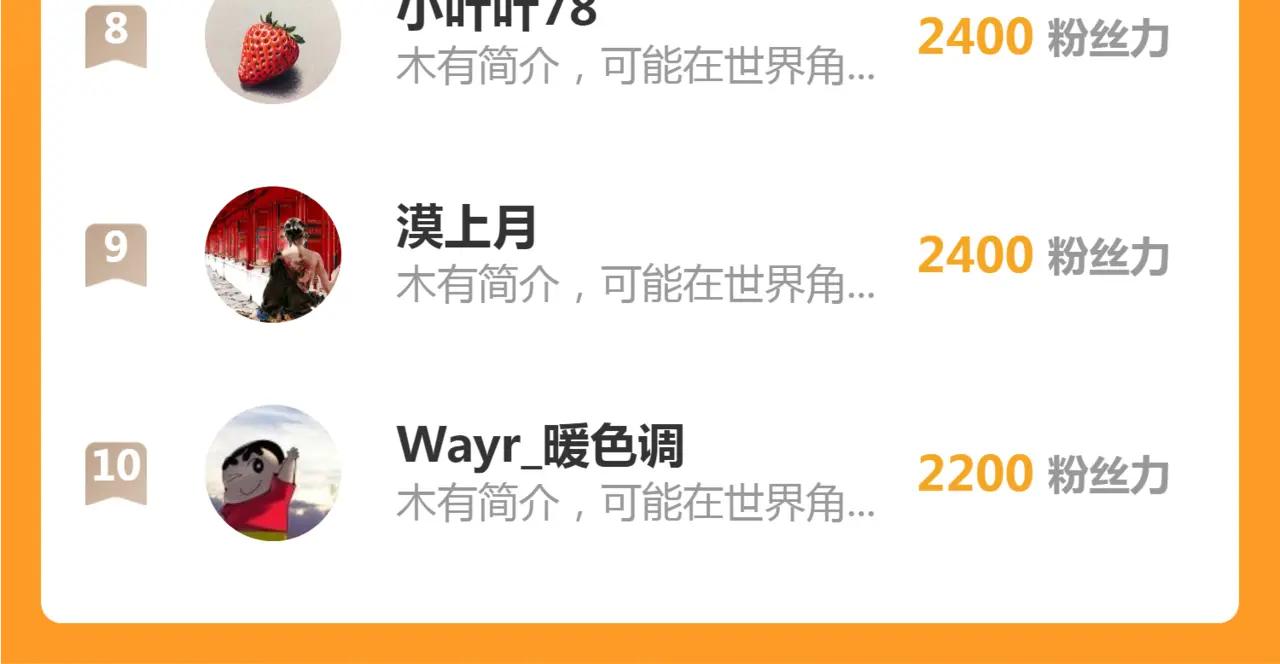This screenshot has height=664, width=1280.
Task: Open the rank 8 user with strawberry avatar
Action: (272, 40)
